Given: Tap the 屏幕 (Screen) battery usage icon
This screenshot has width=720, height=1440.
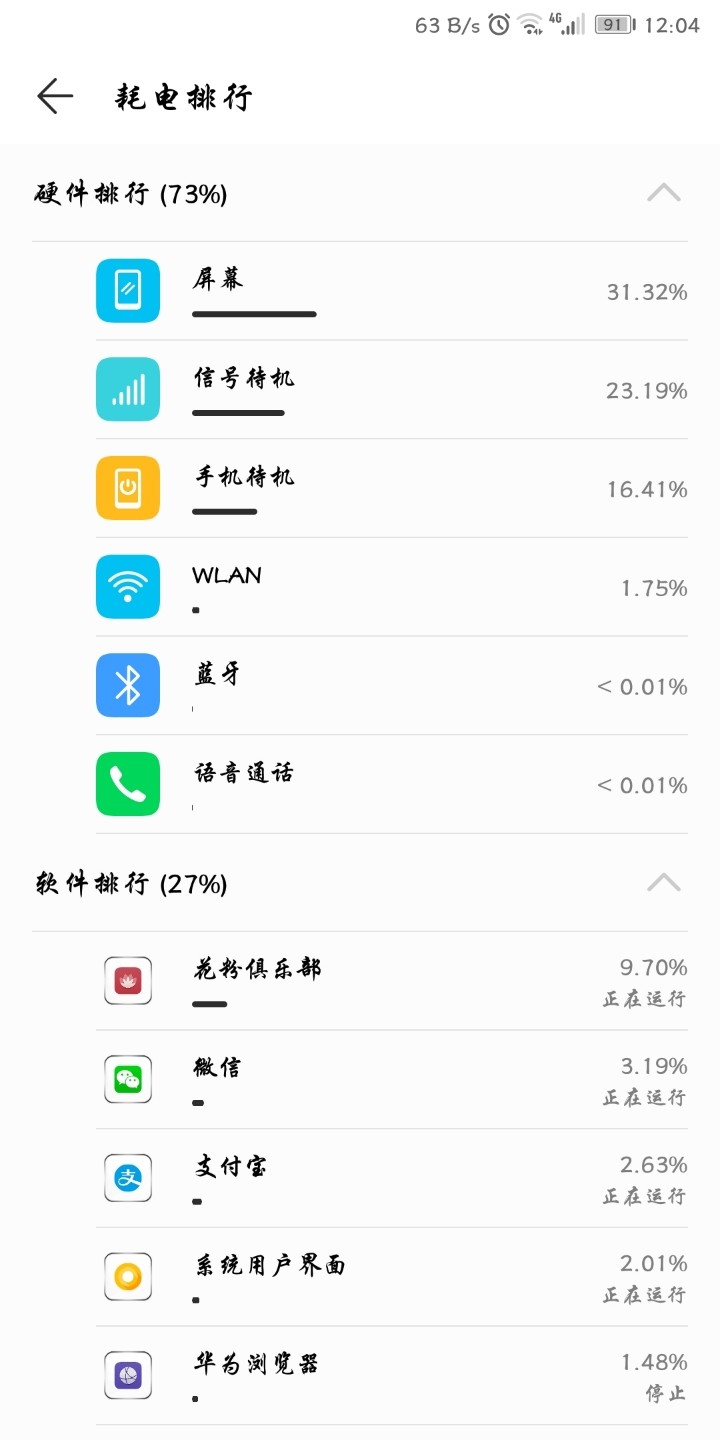Looking at the screenshot, I should pyautogui.click(x=127, y=291).
